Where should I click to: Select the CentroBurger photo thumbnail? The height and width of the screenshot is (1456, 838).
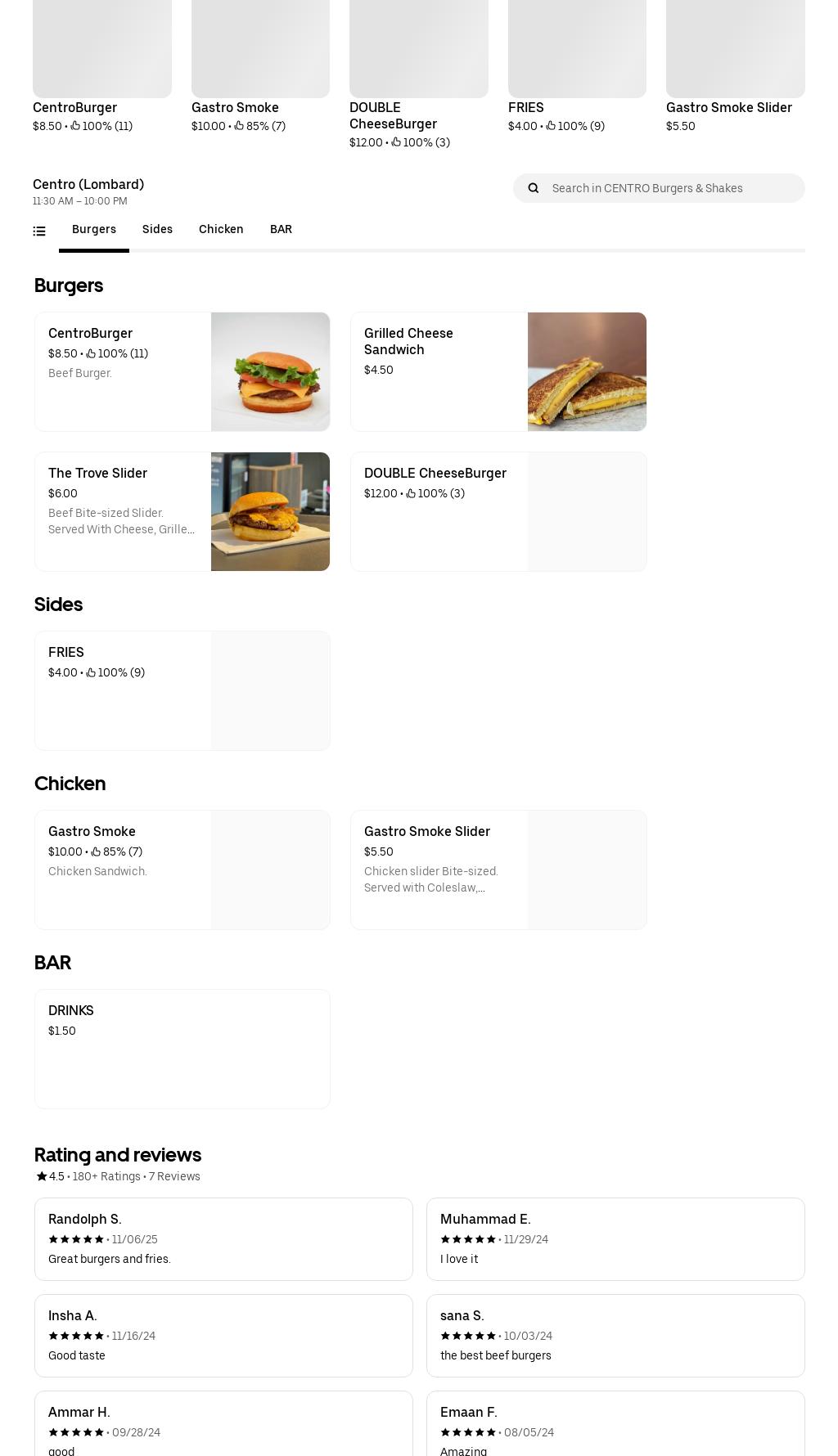(270, 371)
